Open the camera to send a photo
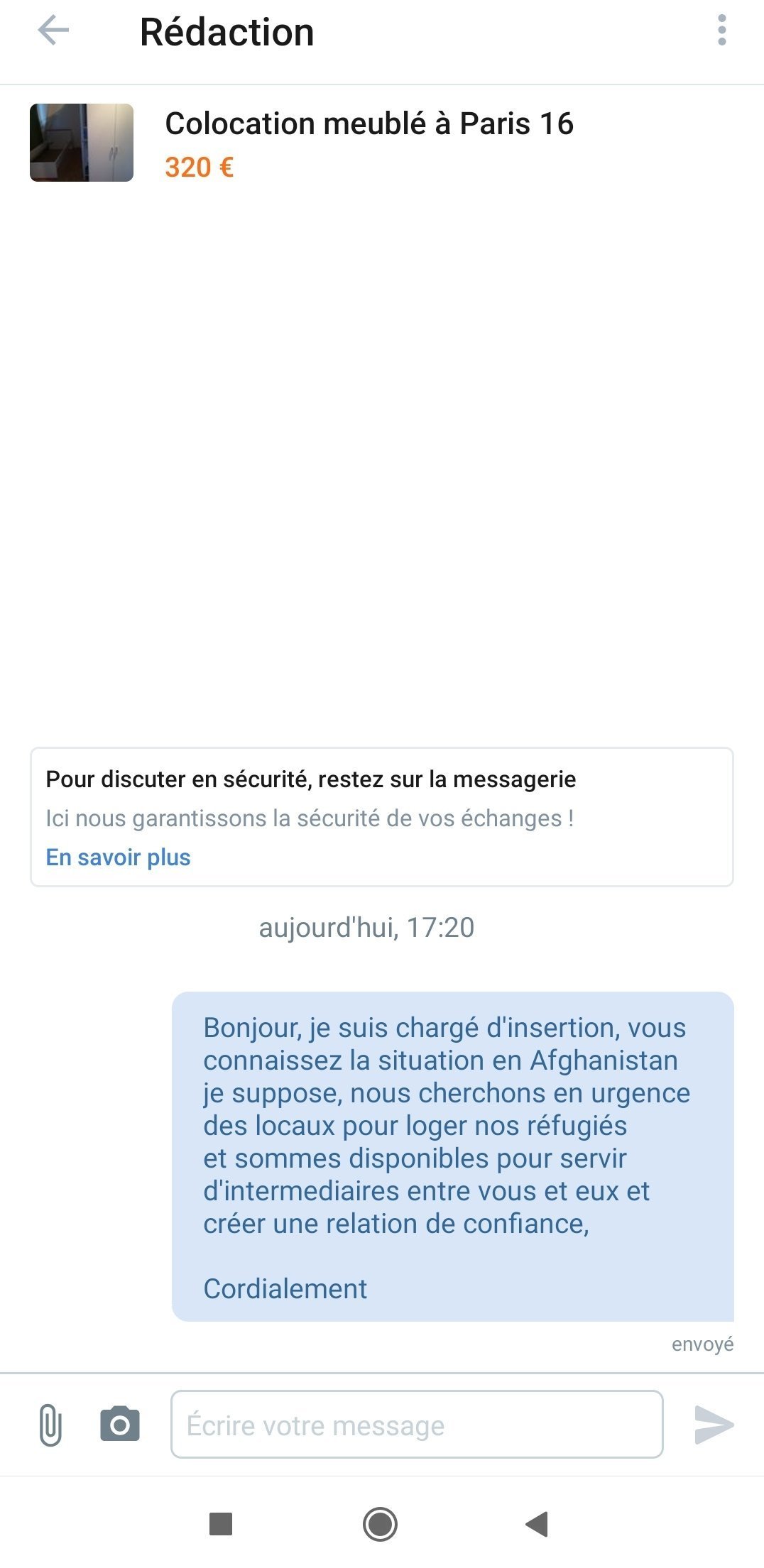This screenshot has width=764, height=1568. click(120, 1424)
